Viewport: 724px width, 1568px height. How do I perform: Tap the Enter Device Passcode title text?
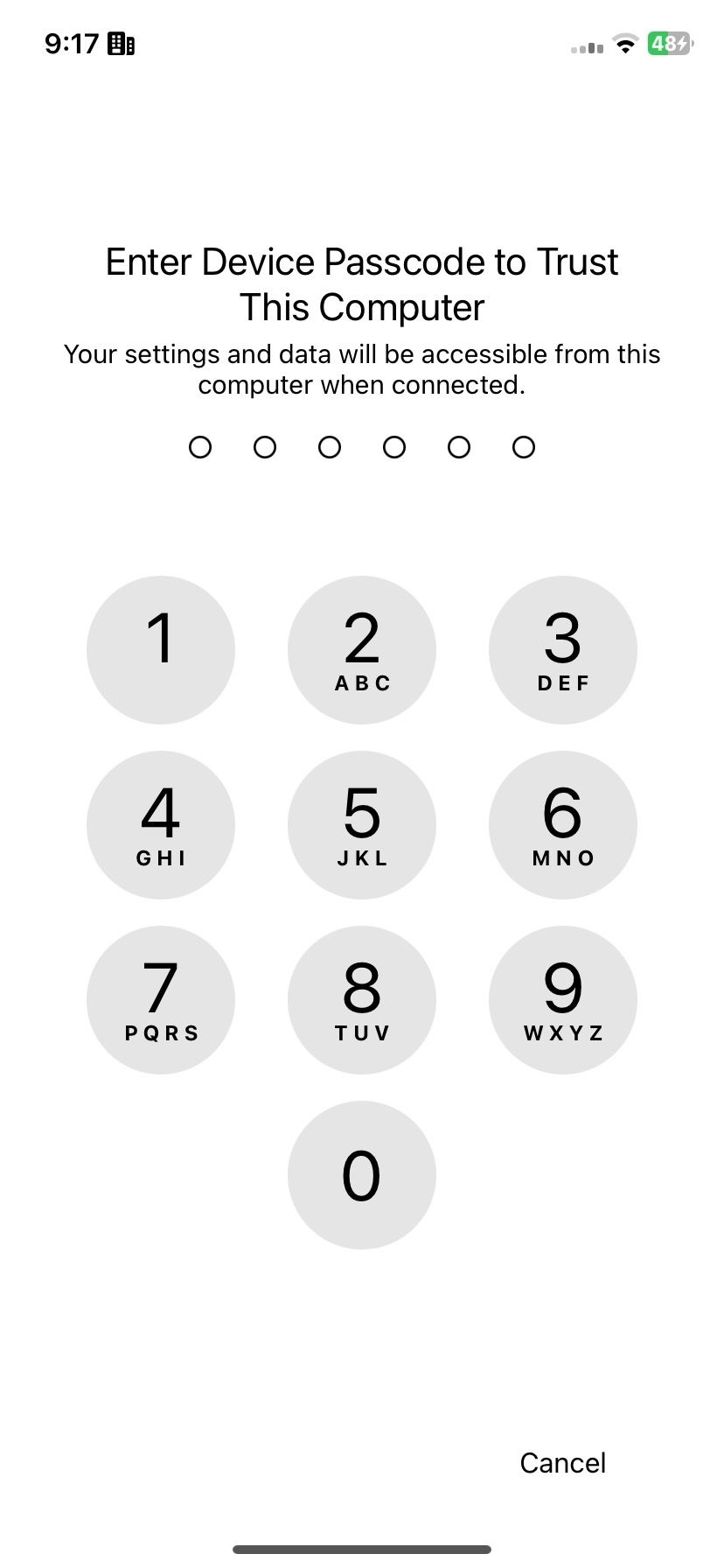(x=362, y=283)
